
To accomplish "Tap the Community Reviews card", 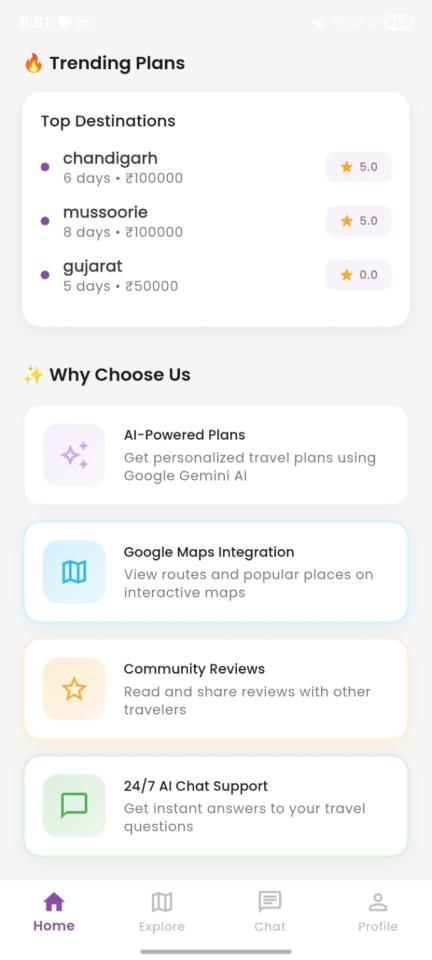I will coord(215,689).
